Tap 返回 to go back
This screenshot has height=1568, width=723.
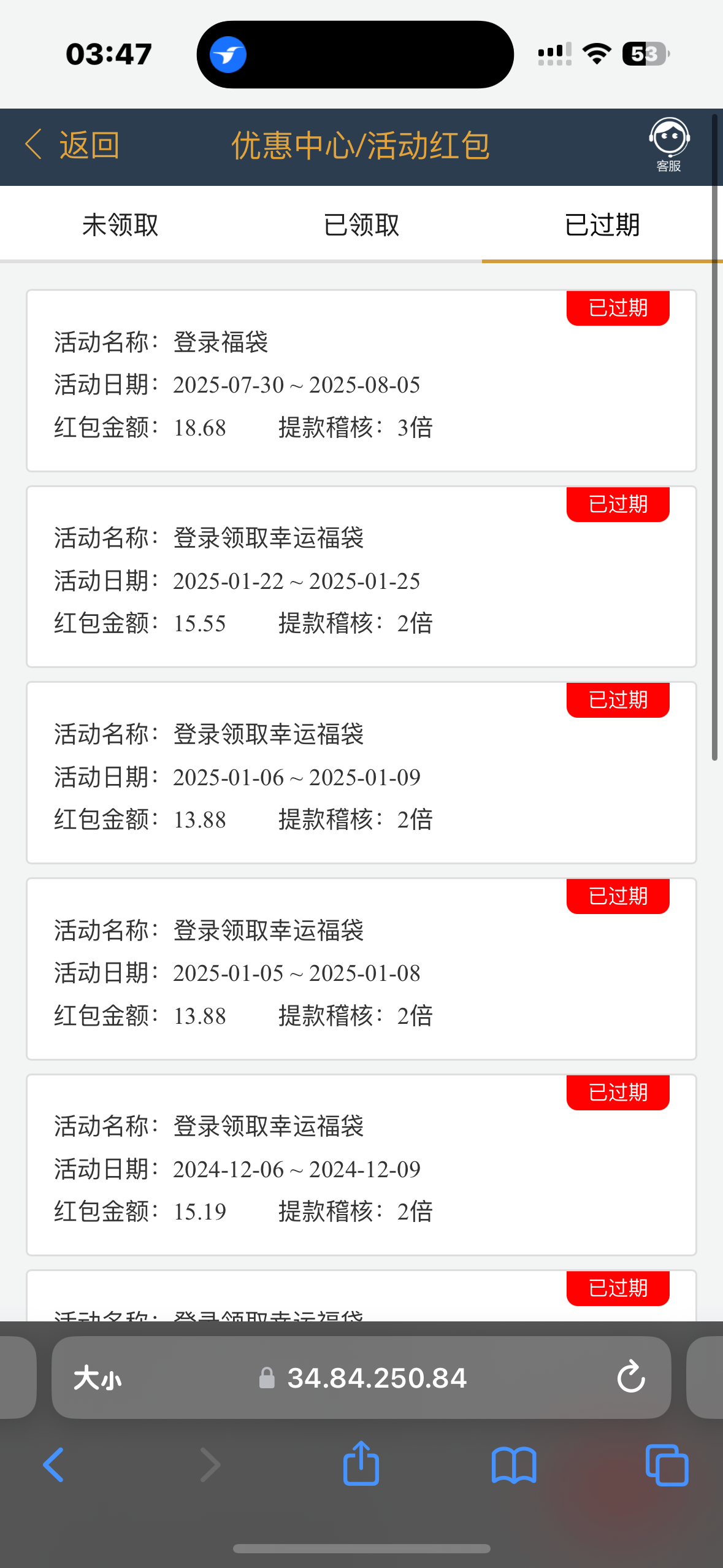(72, 146)
